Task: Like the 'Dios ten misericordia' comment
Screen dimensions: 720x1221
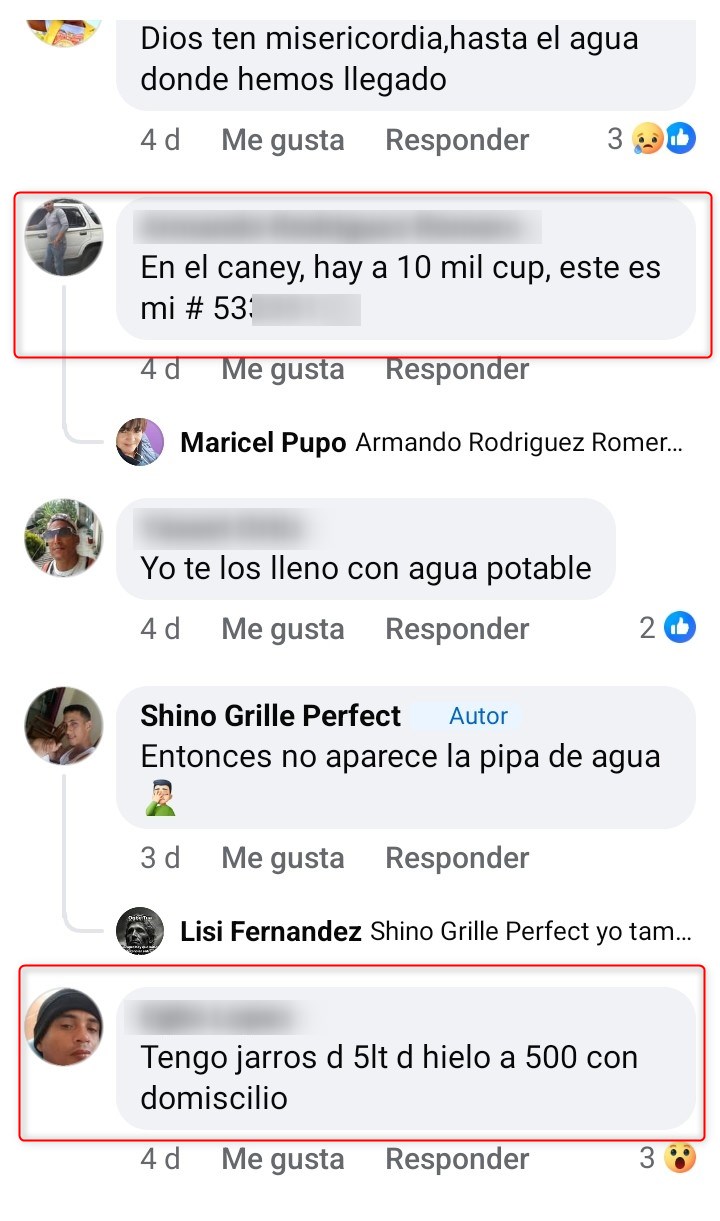Action: coord(282,140)
